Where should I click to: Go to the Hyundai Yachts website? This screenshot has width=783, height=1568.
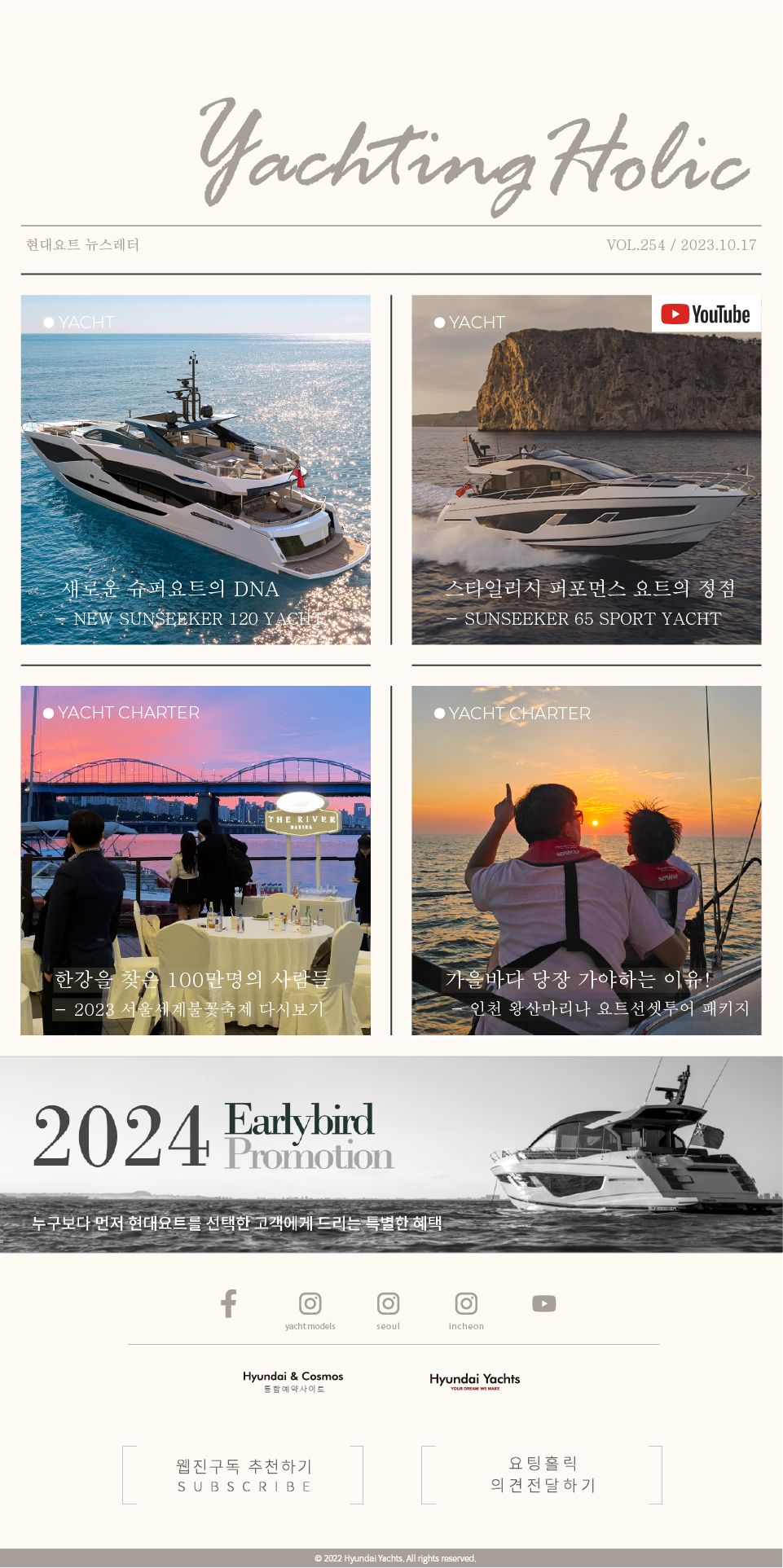coord(475,1381)
